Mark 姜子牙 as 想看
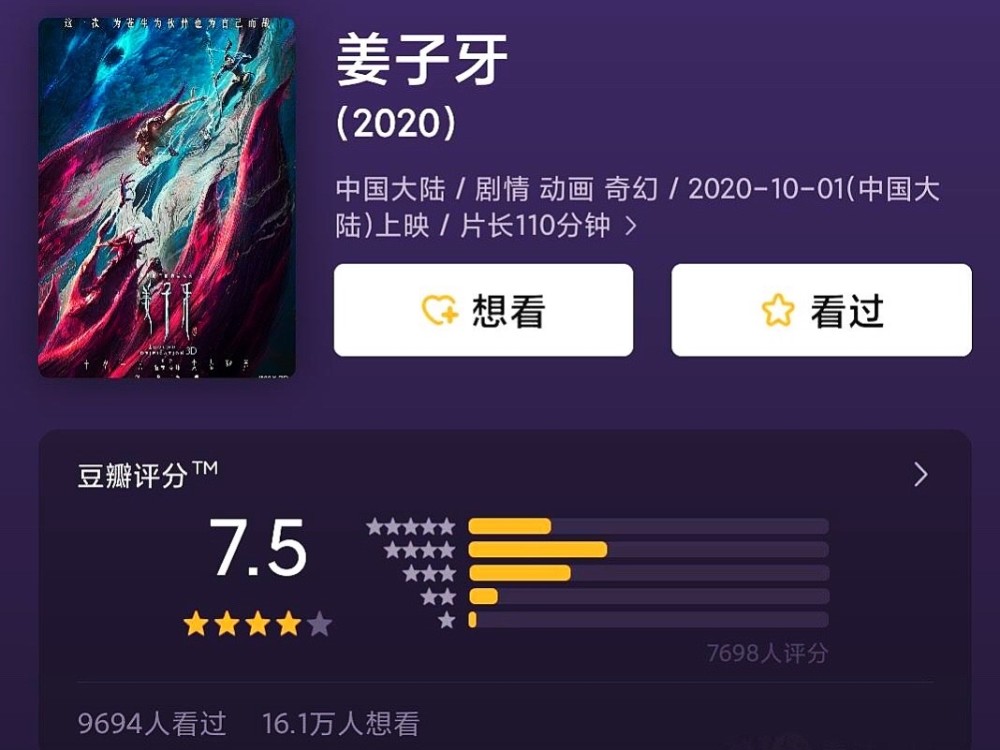Viewport: 1000px width, 750px height. pos(483,310)
